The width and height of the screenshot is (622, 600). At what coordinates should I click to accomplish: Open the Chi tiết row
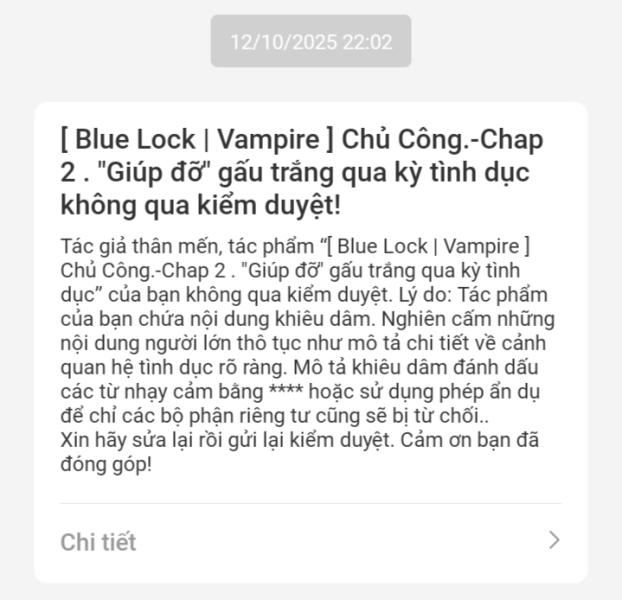(310, 542)
